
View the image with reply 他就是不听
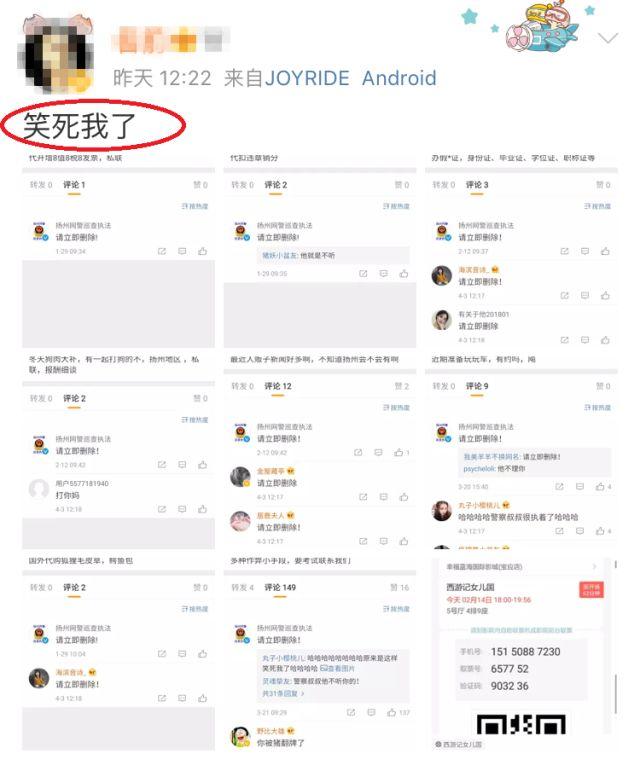320,250
